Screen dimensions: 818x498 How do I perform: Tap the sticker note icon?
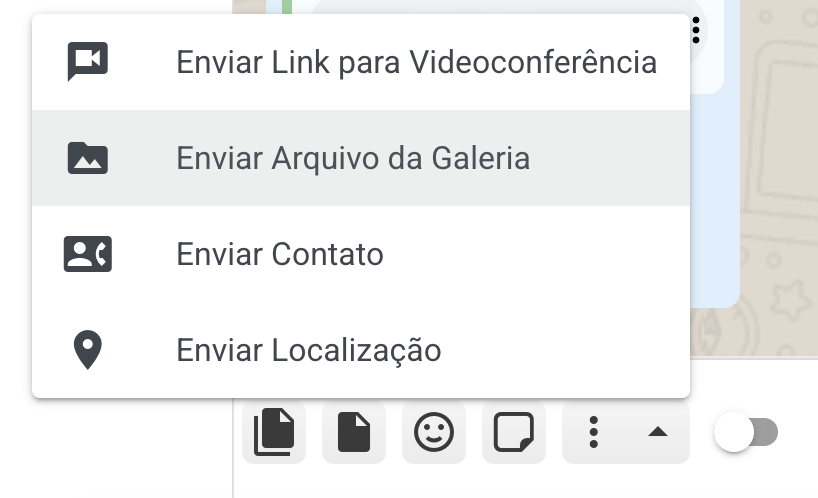click(514, 433)
